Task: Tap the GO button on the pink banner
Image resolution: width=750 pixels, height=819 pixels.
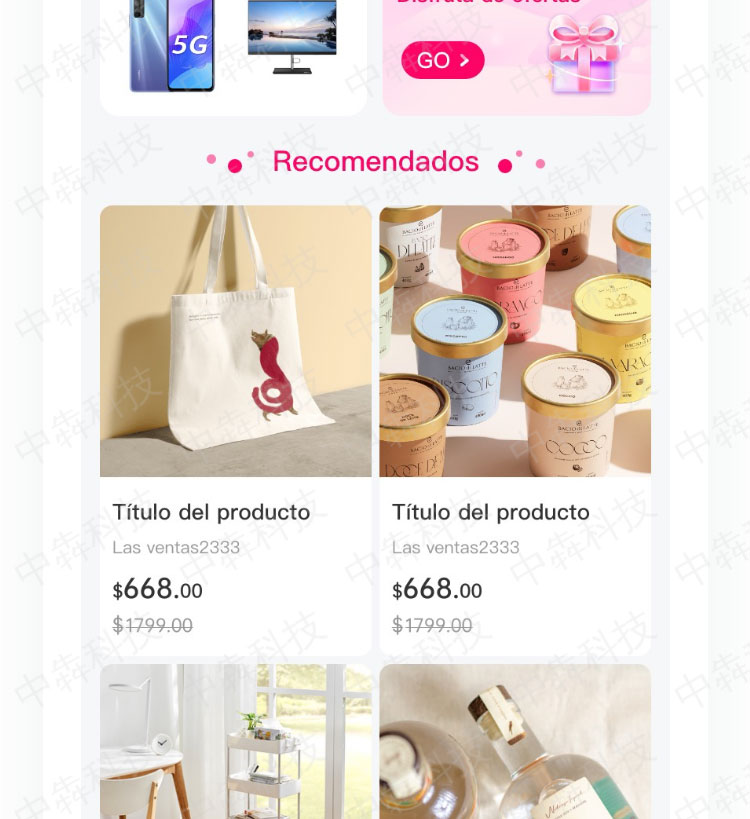Action: point(443,60)
